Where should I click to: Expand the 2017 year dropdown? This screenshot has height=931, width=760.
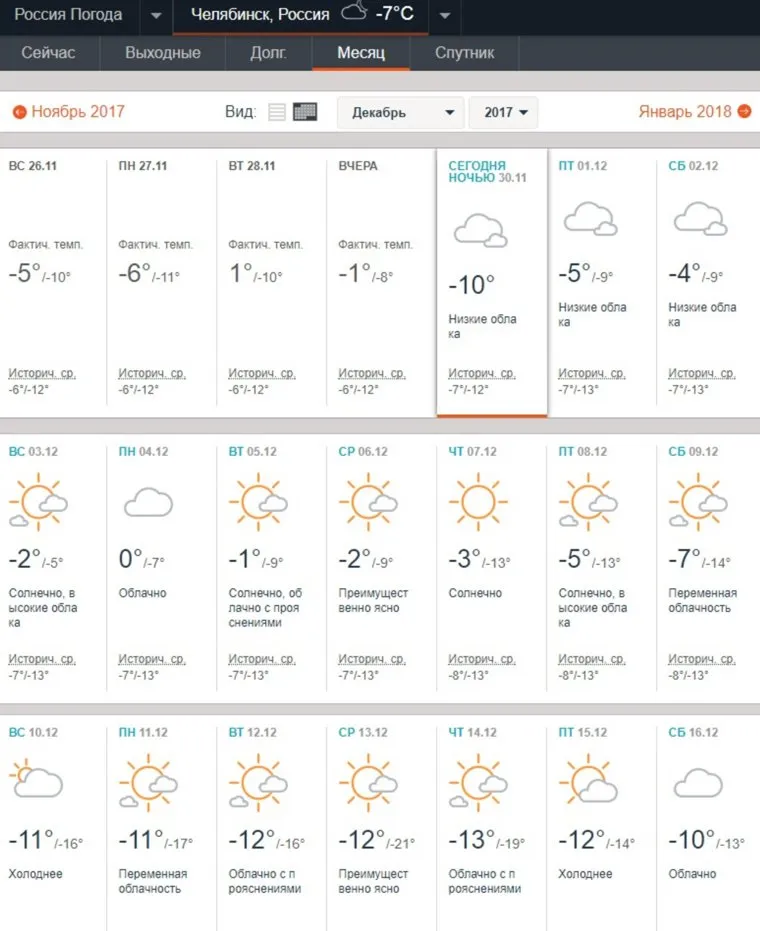coord(503,112)
